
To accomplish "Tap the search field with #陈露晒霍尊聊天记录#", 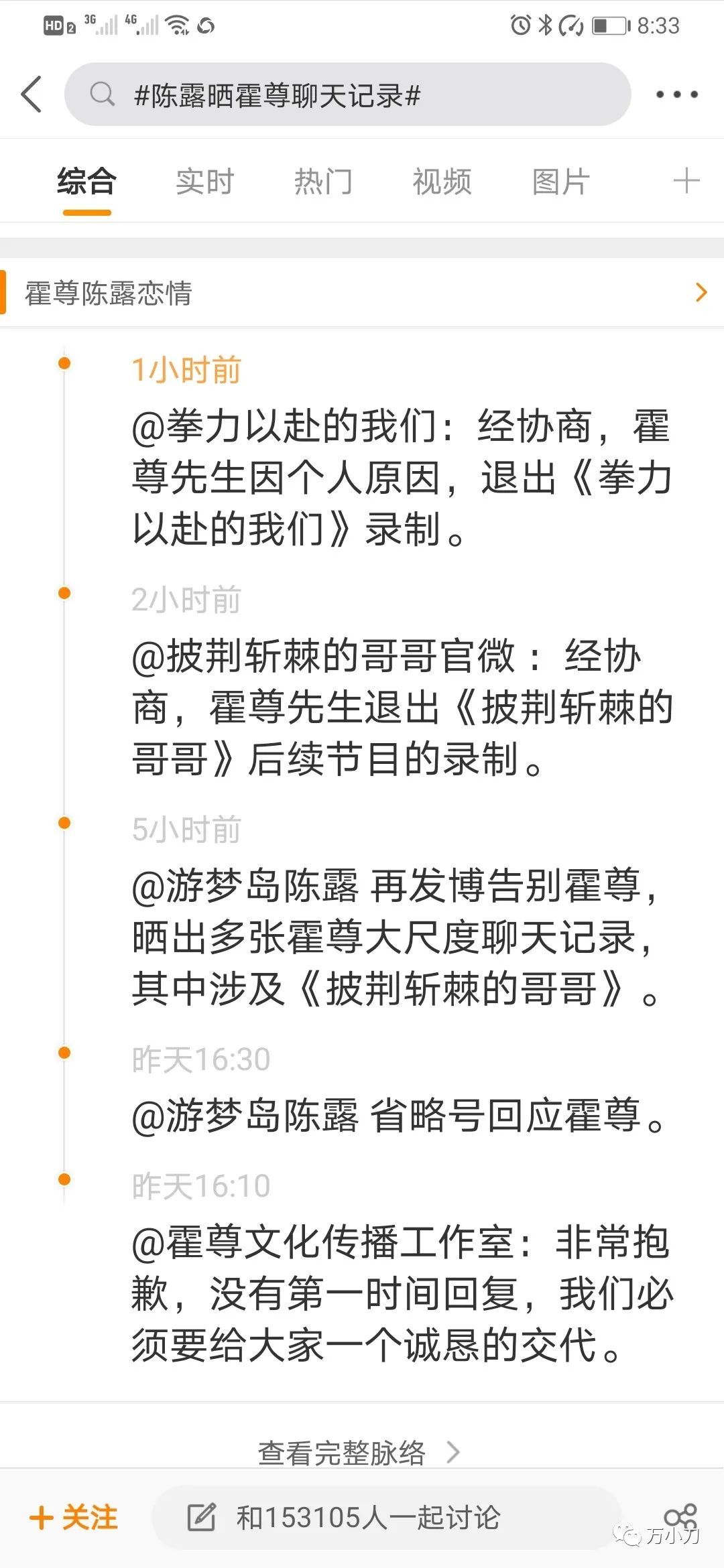I will 347,95.
